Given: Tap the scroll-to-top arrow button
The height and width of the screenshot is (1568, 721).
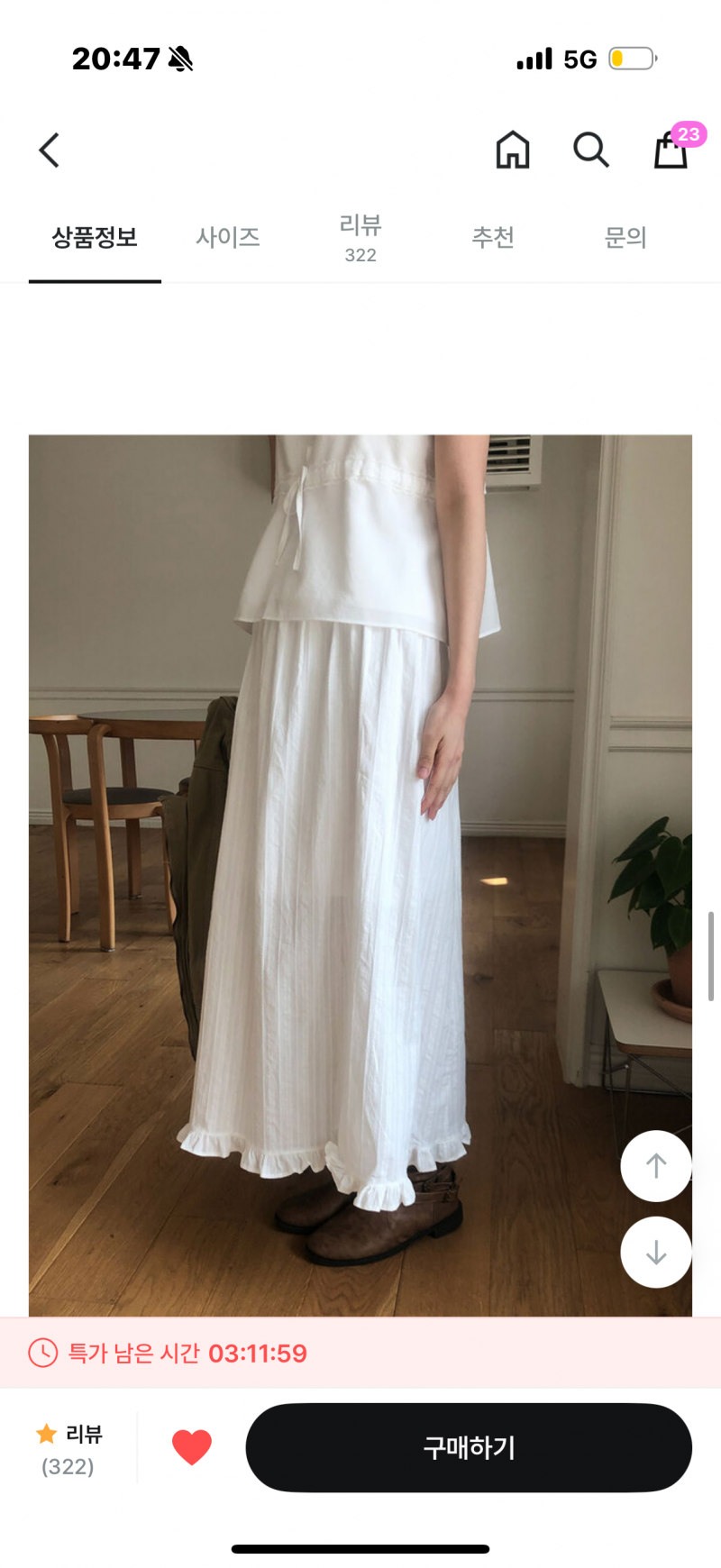Looking at the screenshot, I should point(656,1166).
